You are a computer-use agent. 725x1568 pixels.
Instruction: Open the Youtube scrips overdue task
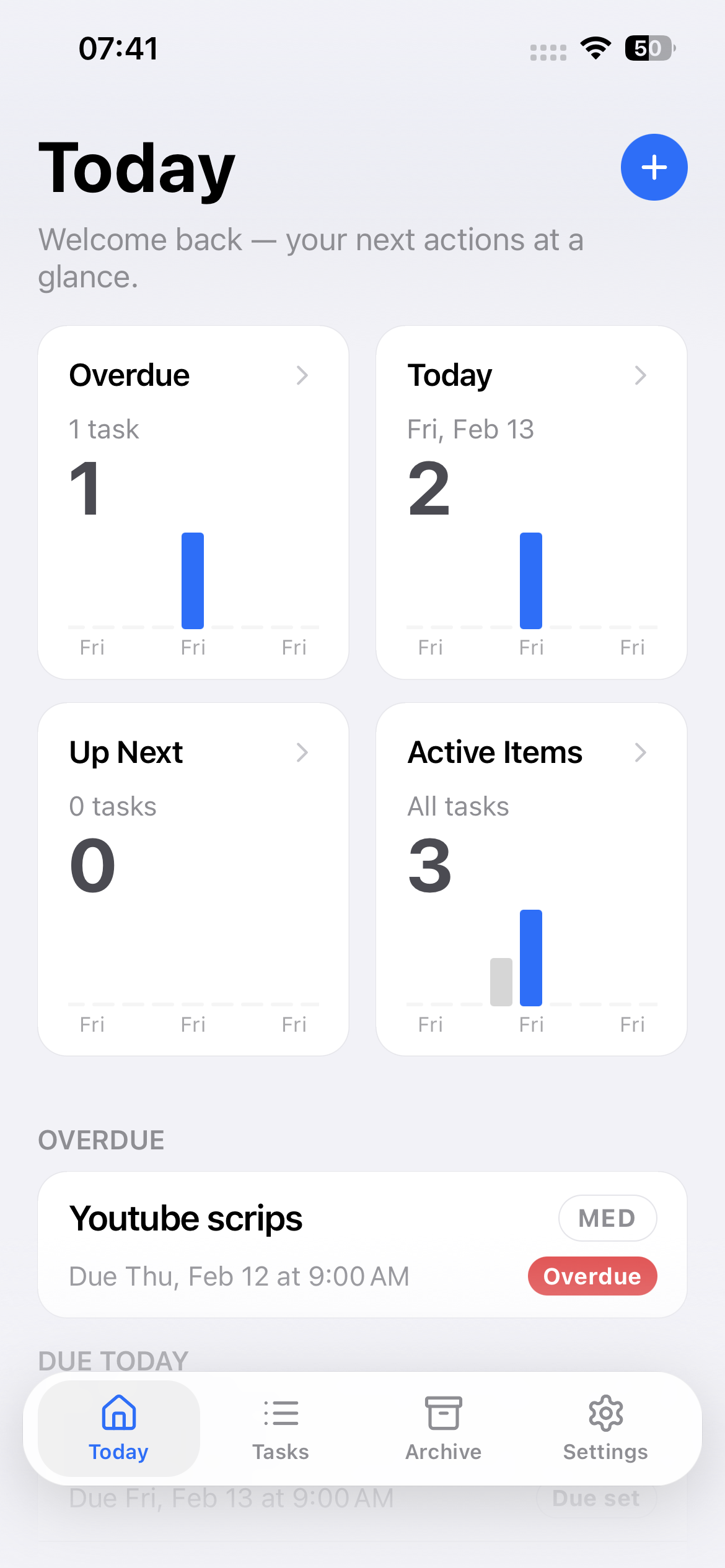pyautogui.click(x=362, y=1245)
